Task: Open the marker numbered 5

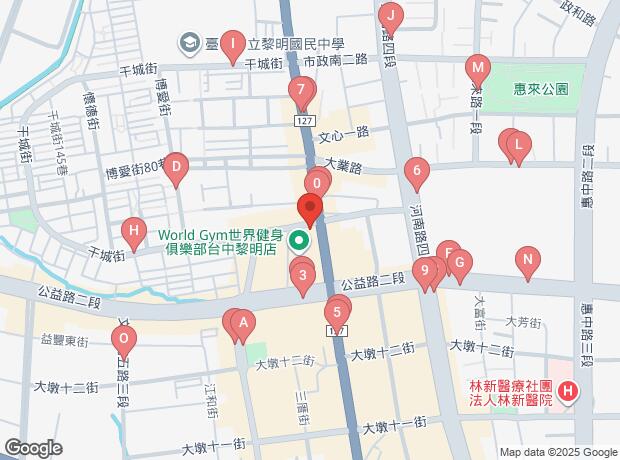Action: click(x=338, y=312)
